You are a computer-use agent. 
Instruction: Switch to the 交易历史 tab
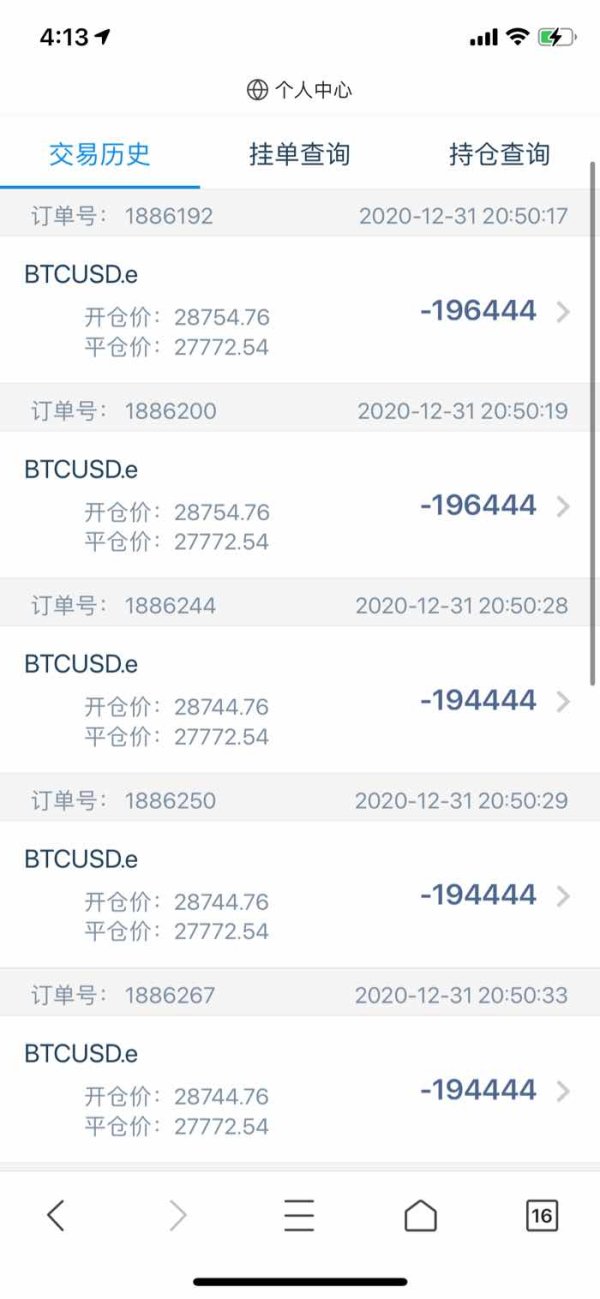tap(100, 155)
